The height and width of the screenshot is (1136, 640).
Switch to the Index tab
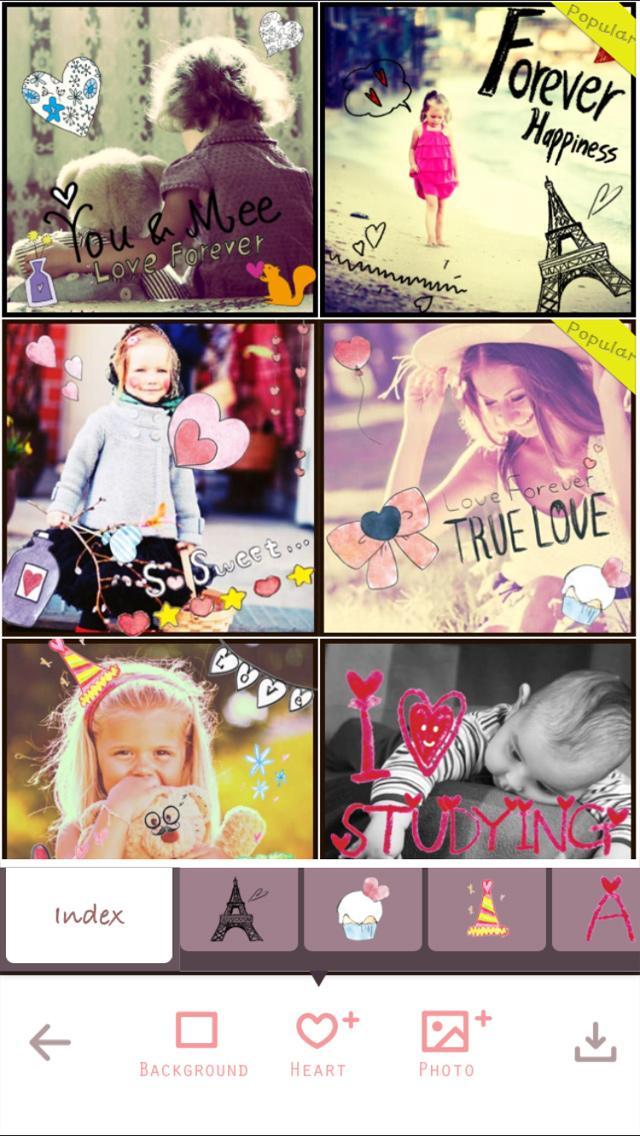click(x=89, y=915)
